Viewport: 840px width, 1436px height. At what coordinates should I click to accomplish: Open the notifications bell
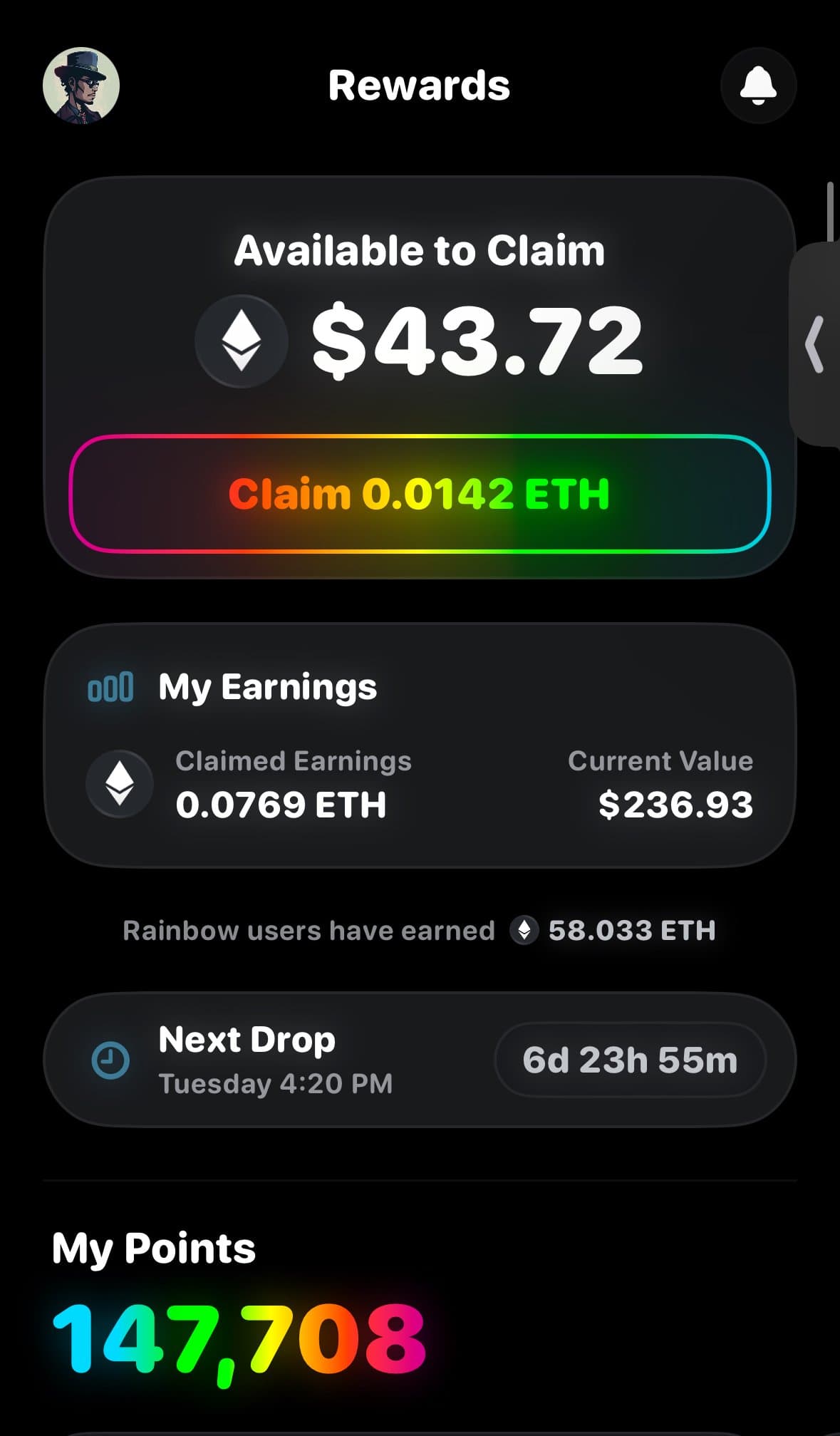(758, 86)
